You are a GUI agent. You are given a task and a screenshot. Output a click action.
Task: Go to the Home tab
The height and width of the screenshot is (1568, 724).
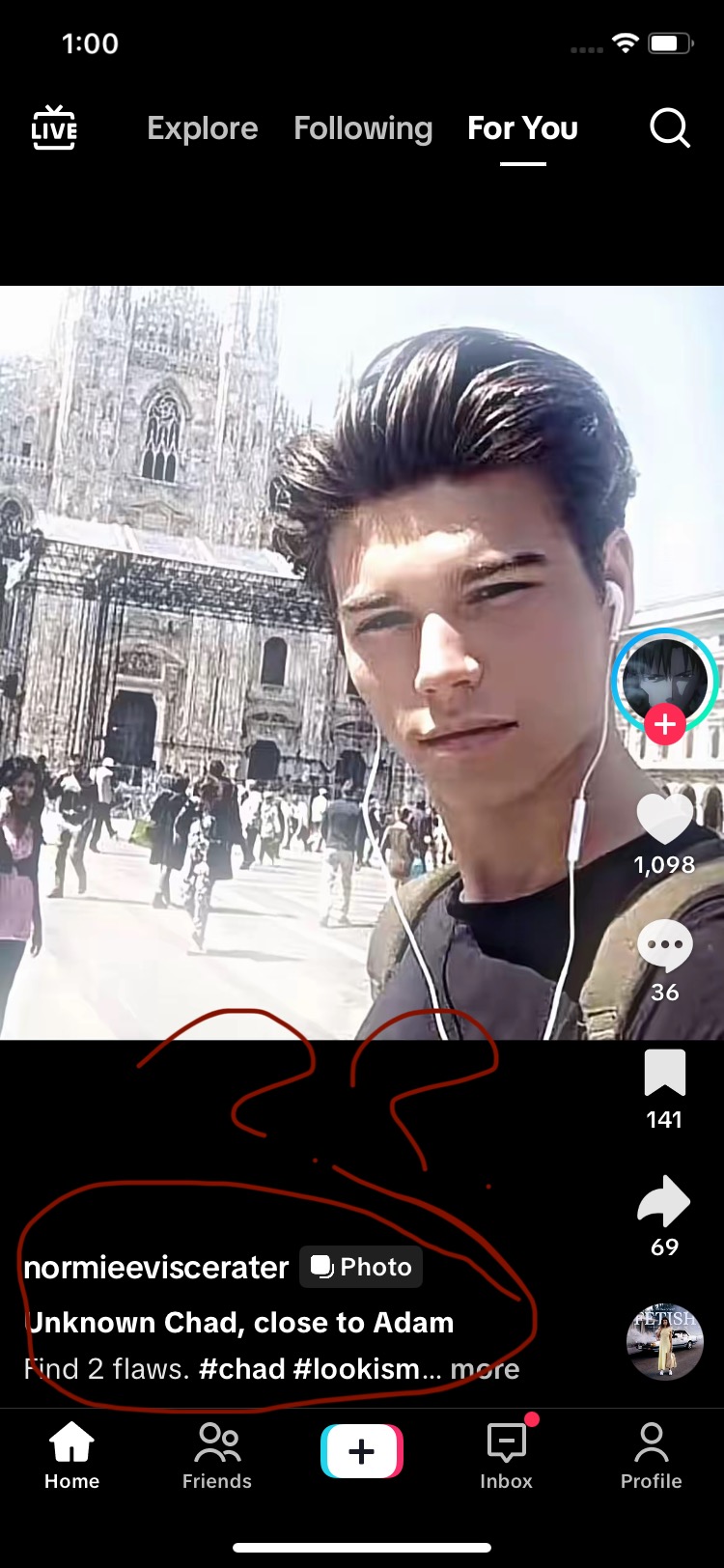pos(72,1456)
